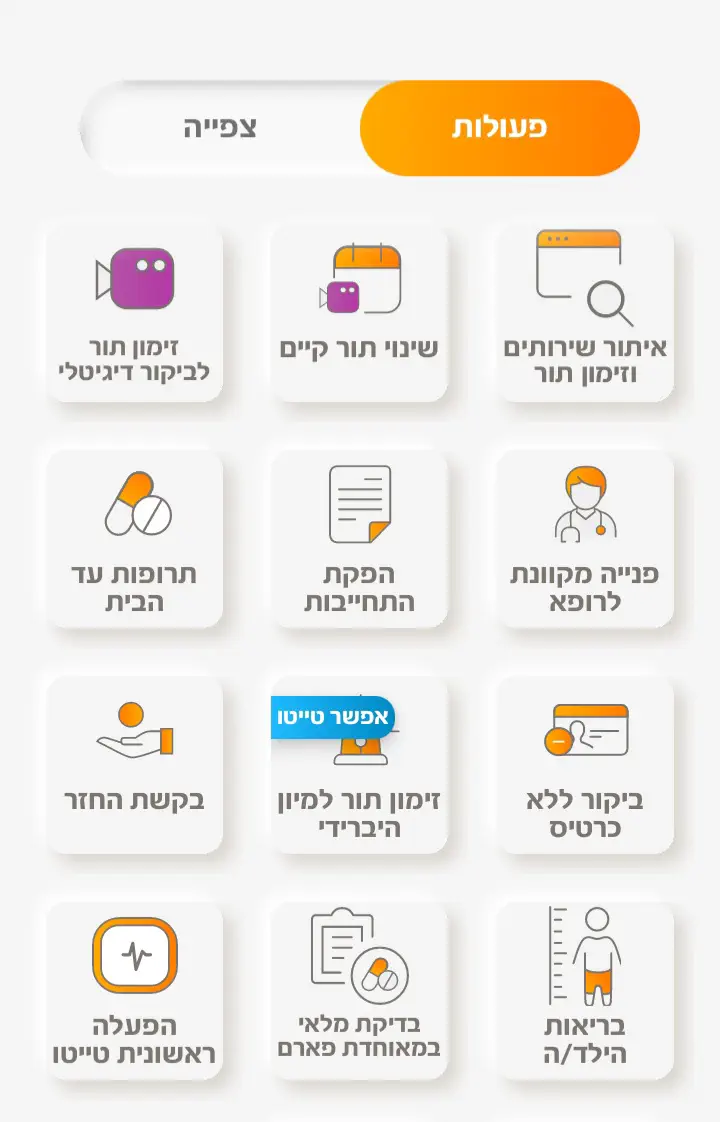Screen dimensions: 720x1122
Task: Open הפעלה ראשונית טייטו
Action: click(x=134, y=990)
